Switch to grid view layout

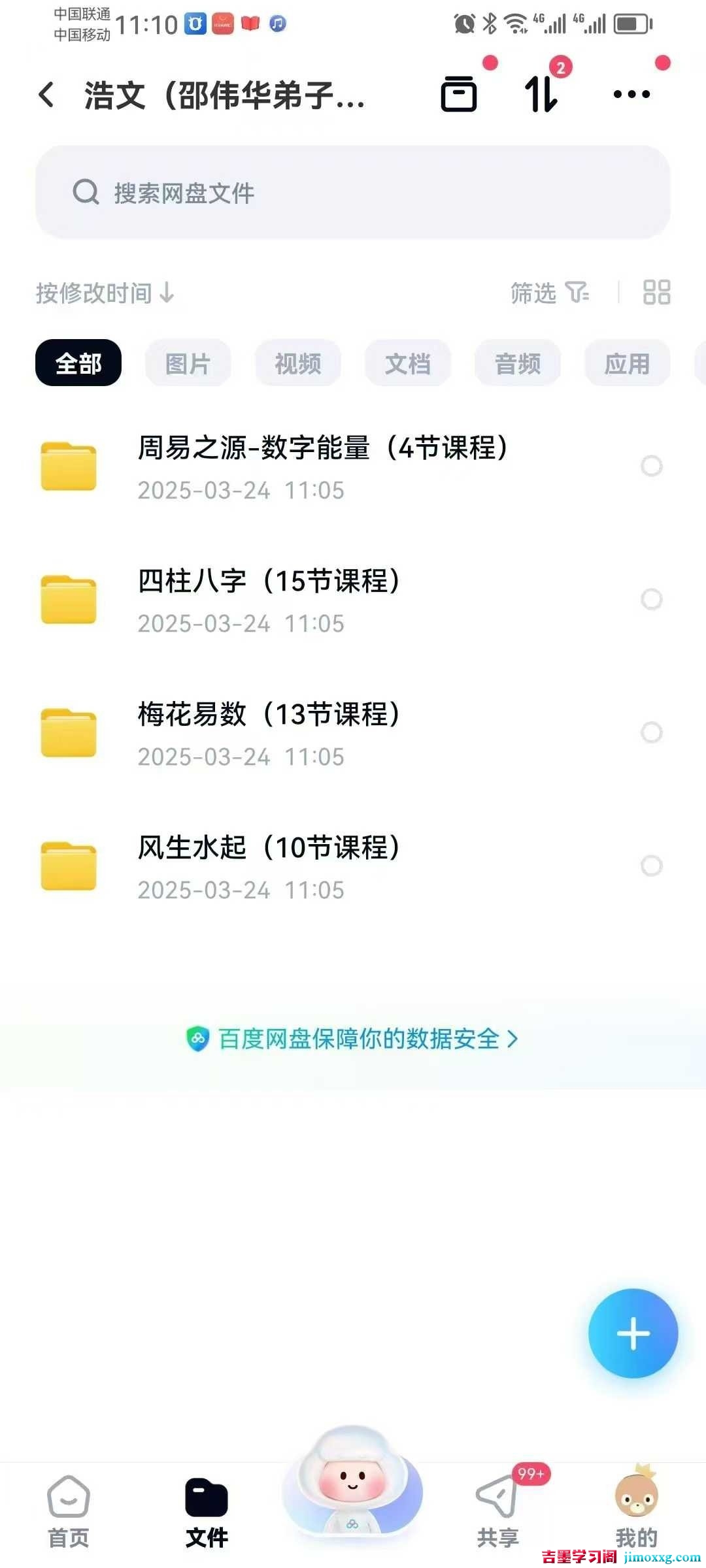click(x=656, y=293)
